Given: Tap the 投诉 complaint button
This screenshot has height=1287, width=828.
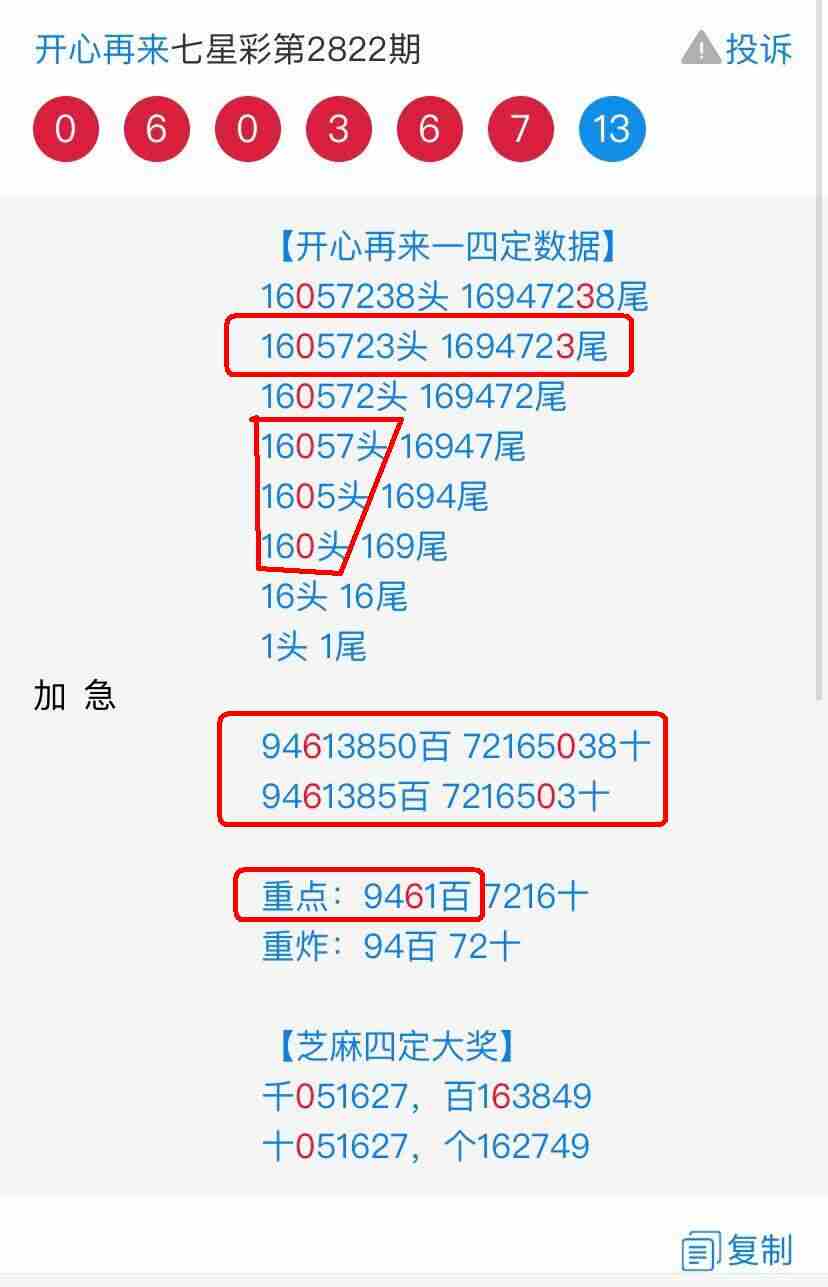Looking at the screenshot, I should pos(737,49).
